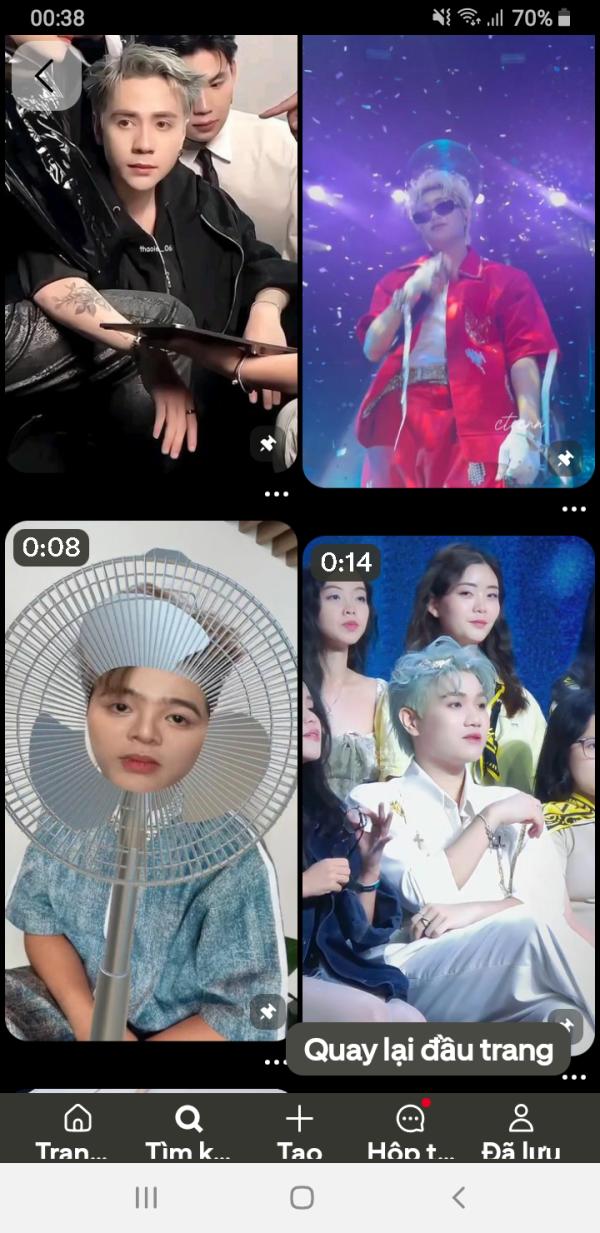Open options under the fan video pin
Screen dimensions: 600x1233
click(x=276, y=1061)
